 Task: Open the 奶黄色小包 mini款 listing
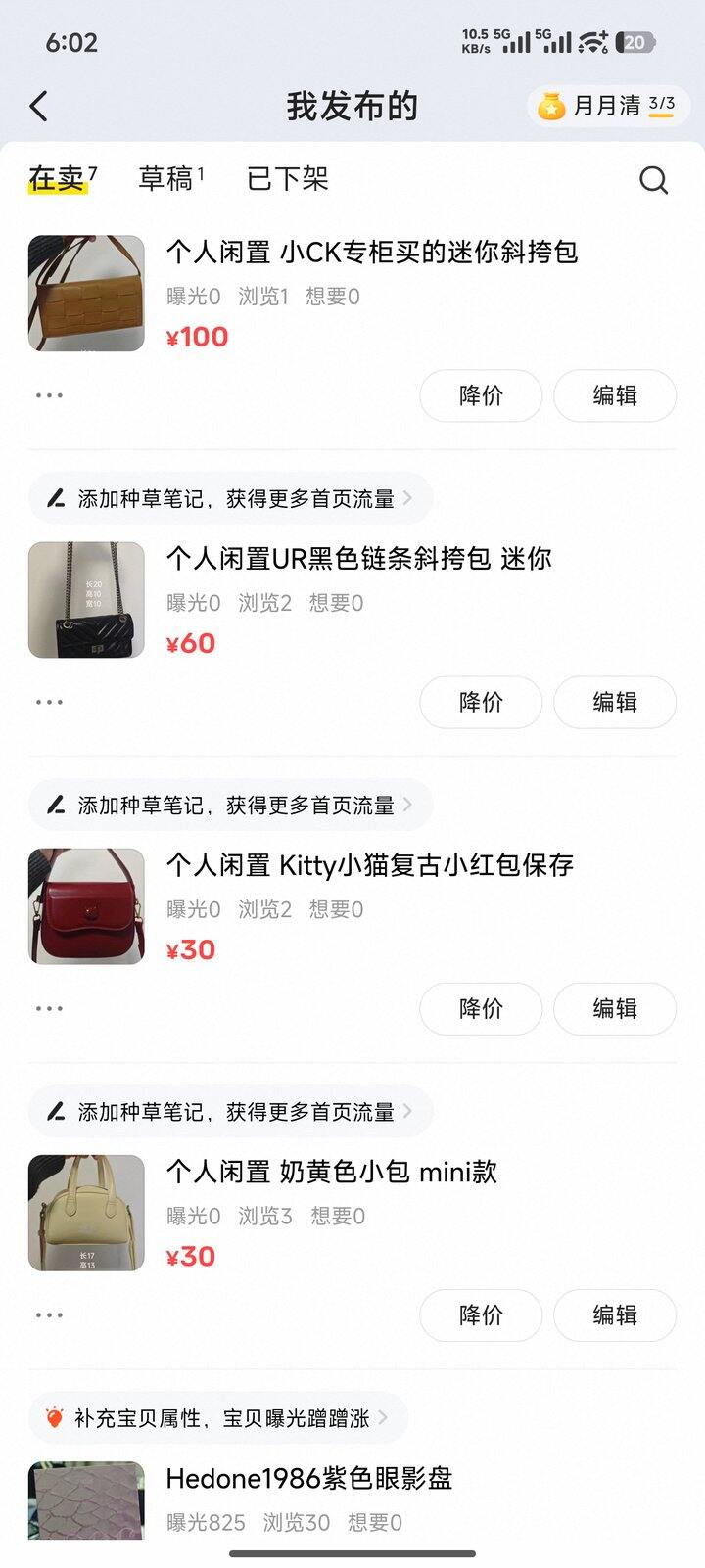coord(331,1172)
